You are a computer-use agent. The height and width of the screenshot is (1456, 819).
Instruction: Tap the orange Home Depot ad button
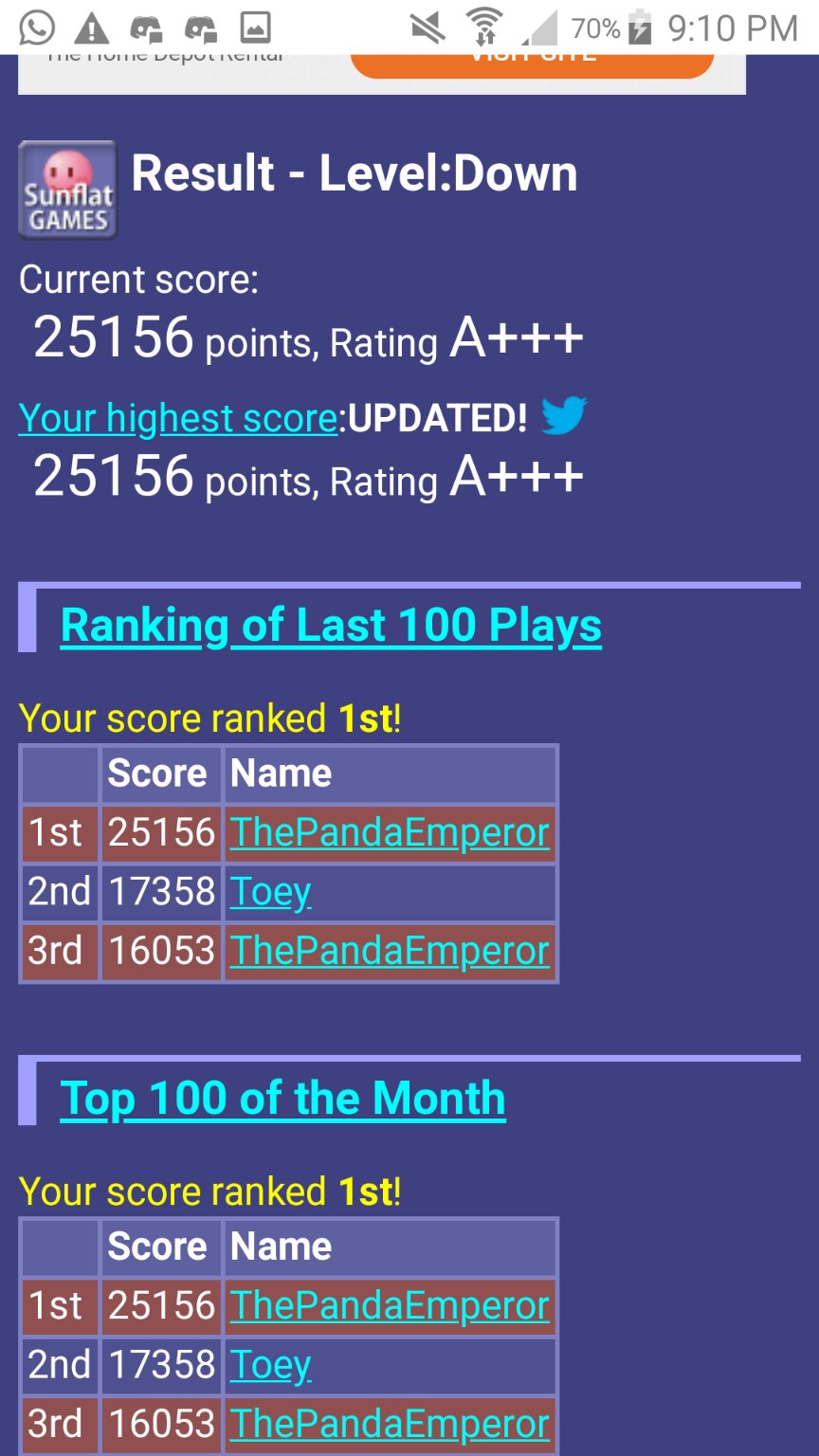tap(532, 63)
